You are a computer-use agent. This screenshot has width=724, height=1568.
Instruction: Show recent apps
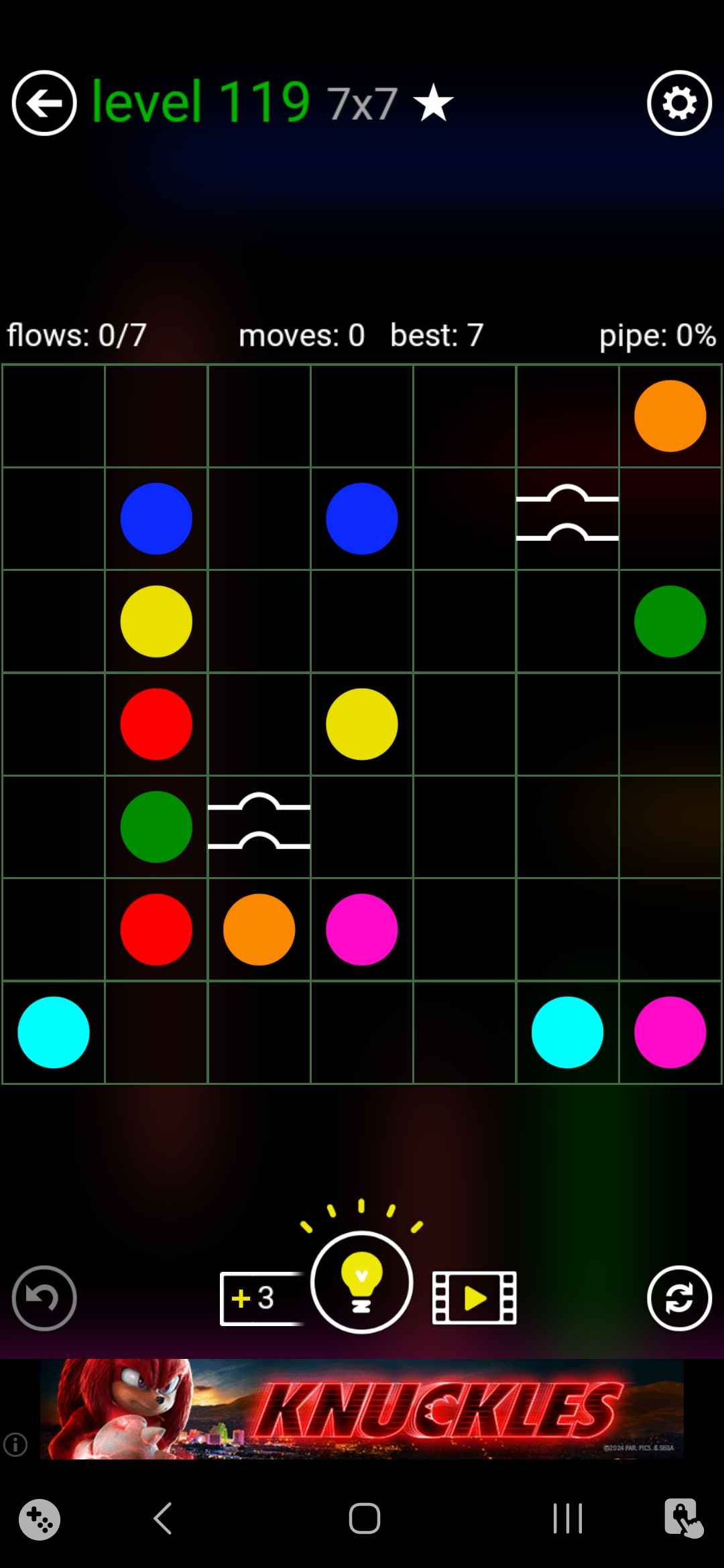pyautogui.click(x=567, y=1518)
